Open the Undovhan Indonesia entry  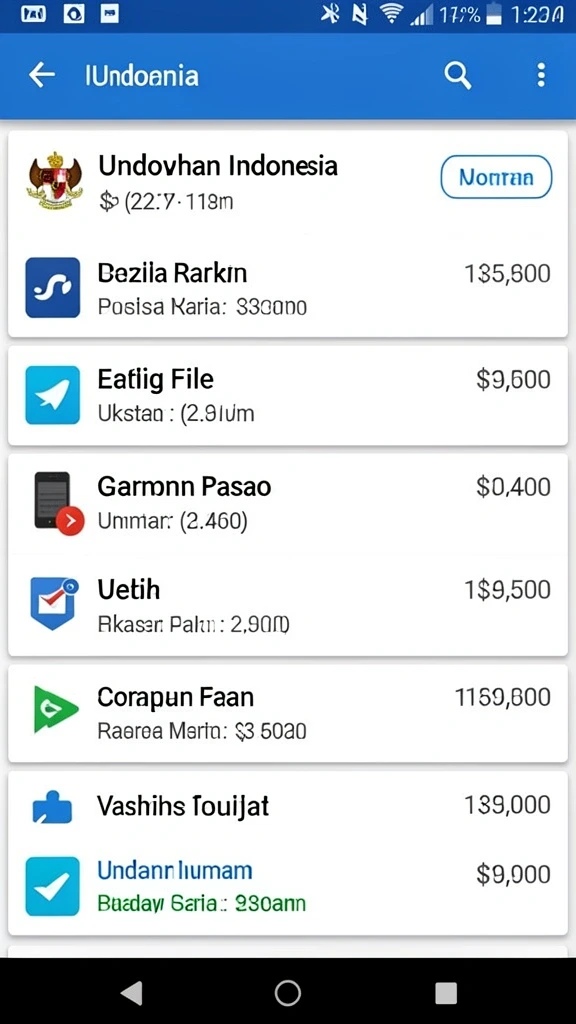pyautogui.click(x=287, y=182)
